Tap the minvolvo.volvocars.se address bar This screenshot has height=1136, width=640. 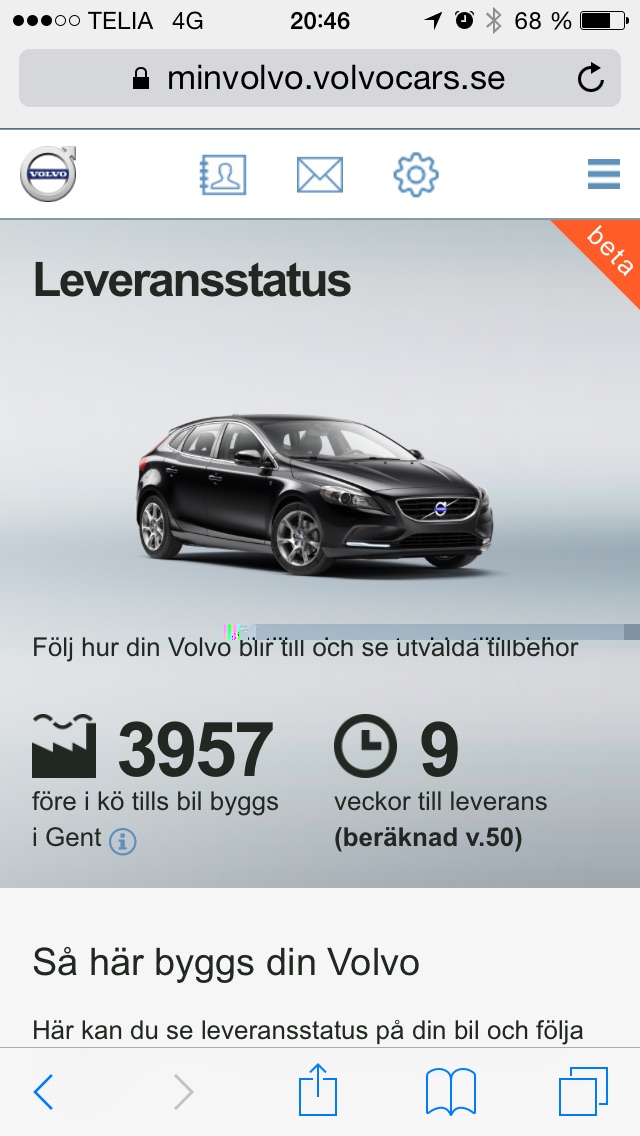(320, 78)
